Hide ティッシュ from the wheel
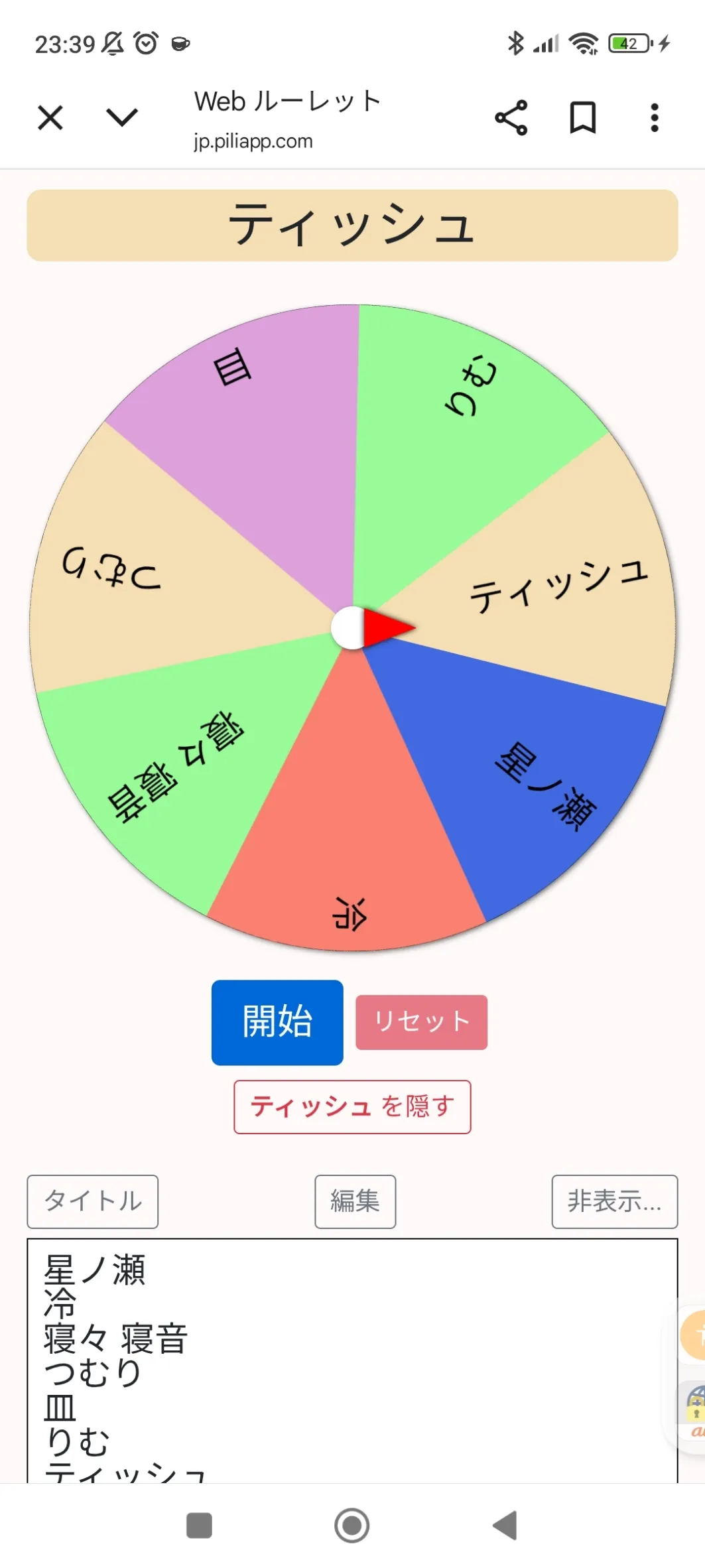 coord(352,1106)
